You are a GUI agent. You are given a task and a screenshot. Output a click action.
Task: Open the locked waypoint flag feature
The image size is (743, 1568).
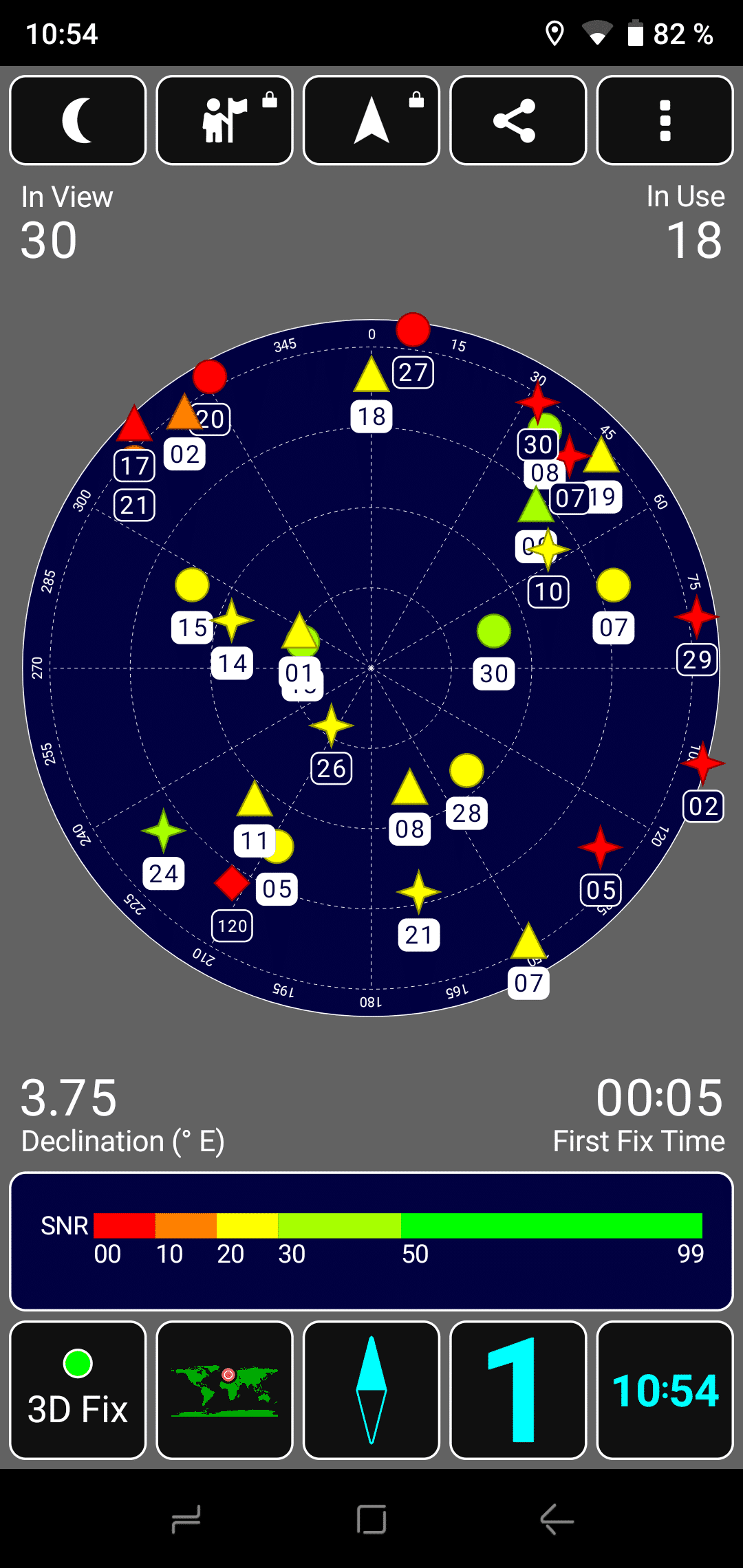[x=225, y=120]
